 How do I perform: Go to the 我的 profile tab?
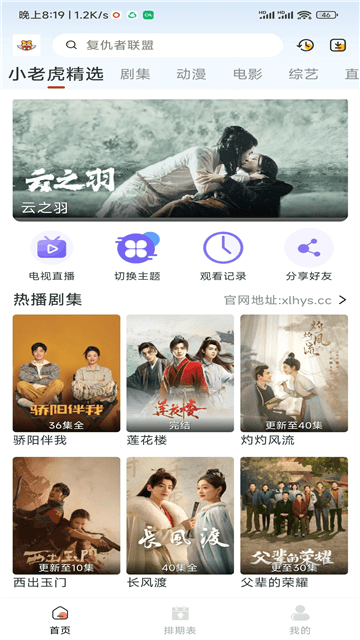pos(300,620)
